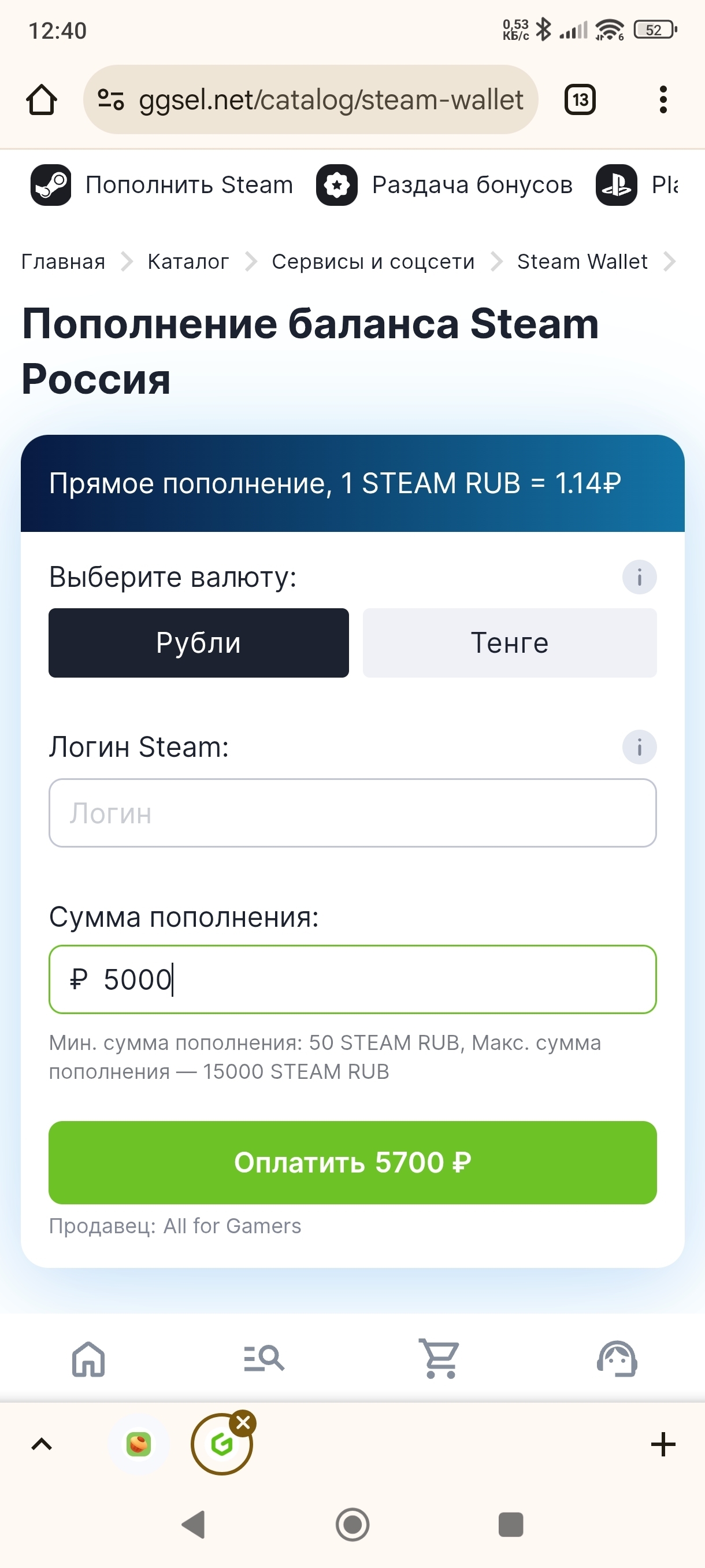Open the site home tab in bottom navigation
The image size is (705, 1568).
(x=89, y=1359)
